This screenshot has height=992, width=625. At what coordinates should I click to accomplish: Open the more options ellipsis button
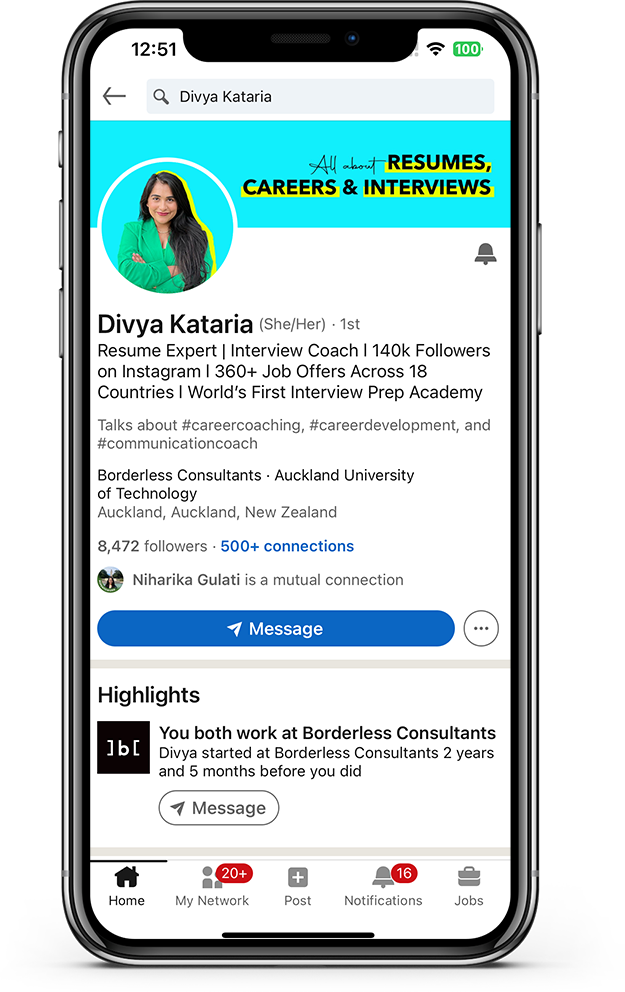click(481, 629)
